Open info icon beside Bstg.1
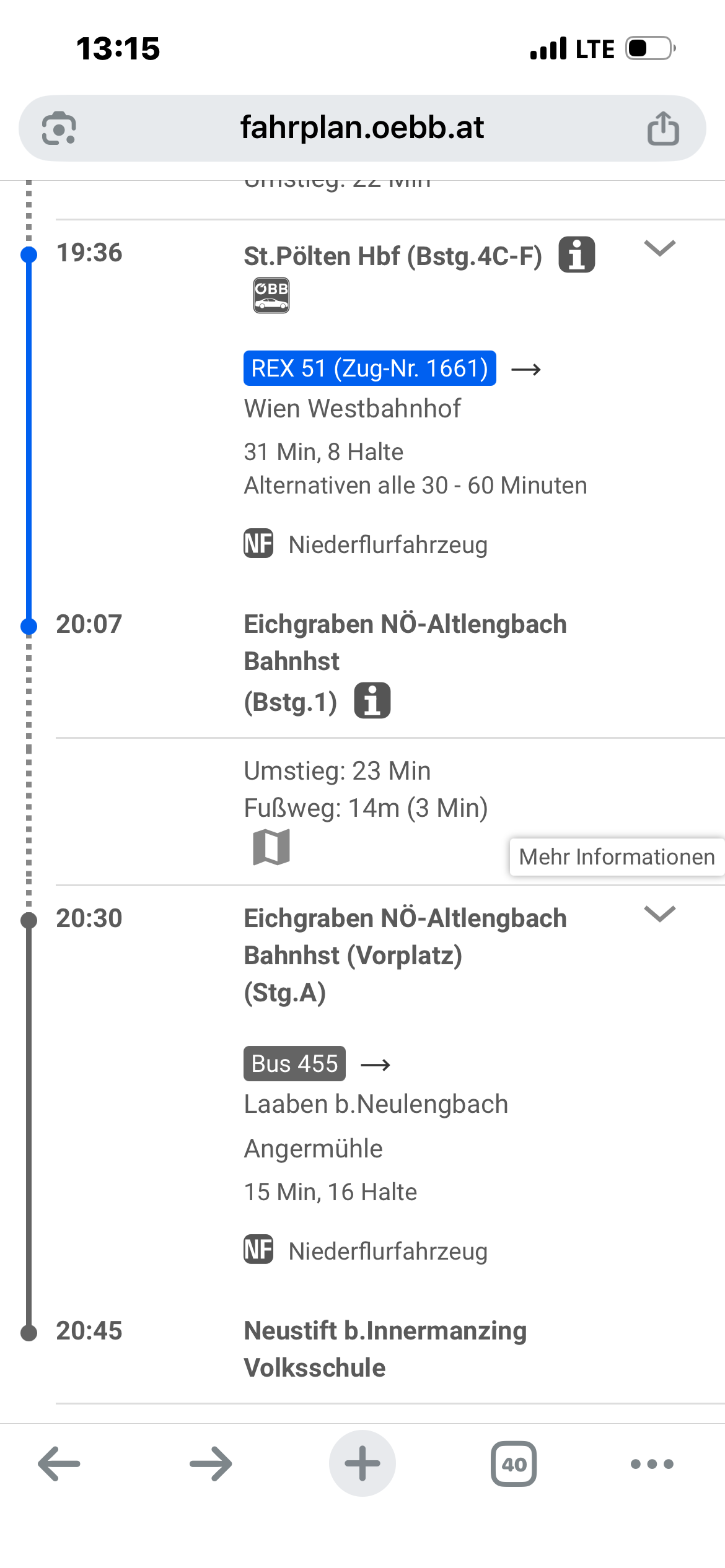725x1568 pixels. coord(372,700)
